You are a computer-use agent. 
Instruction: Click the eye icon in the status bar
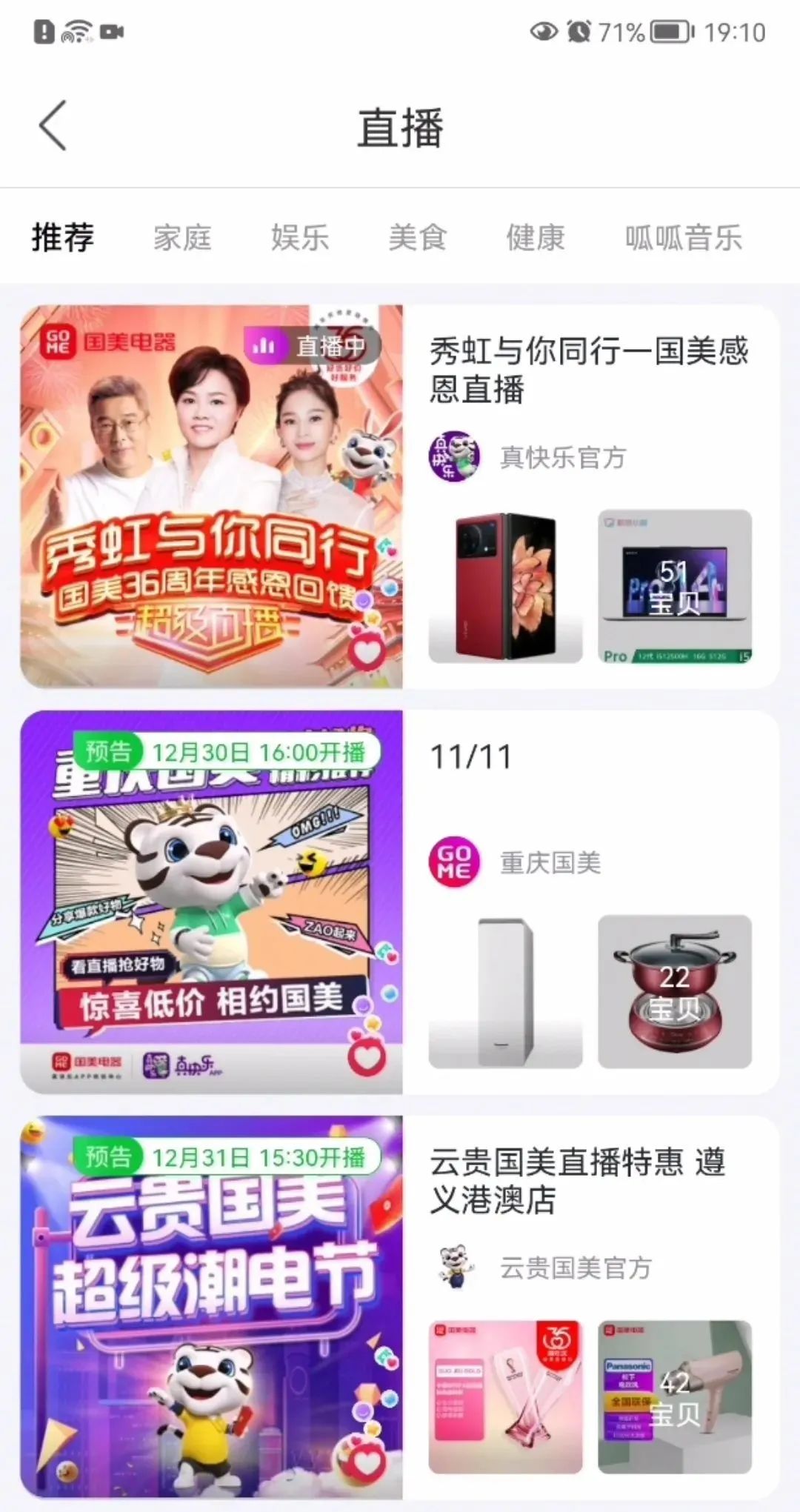543,31
